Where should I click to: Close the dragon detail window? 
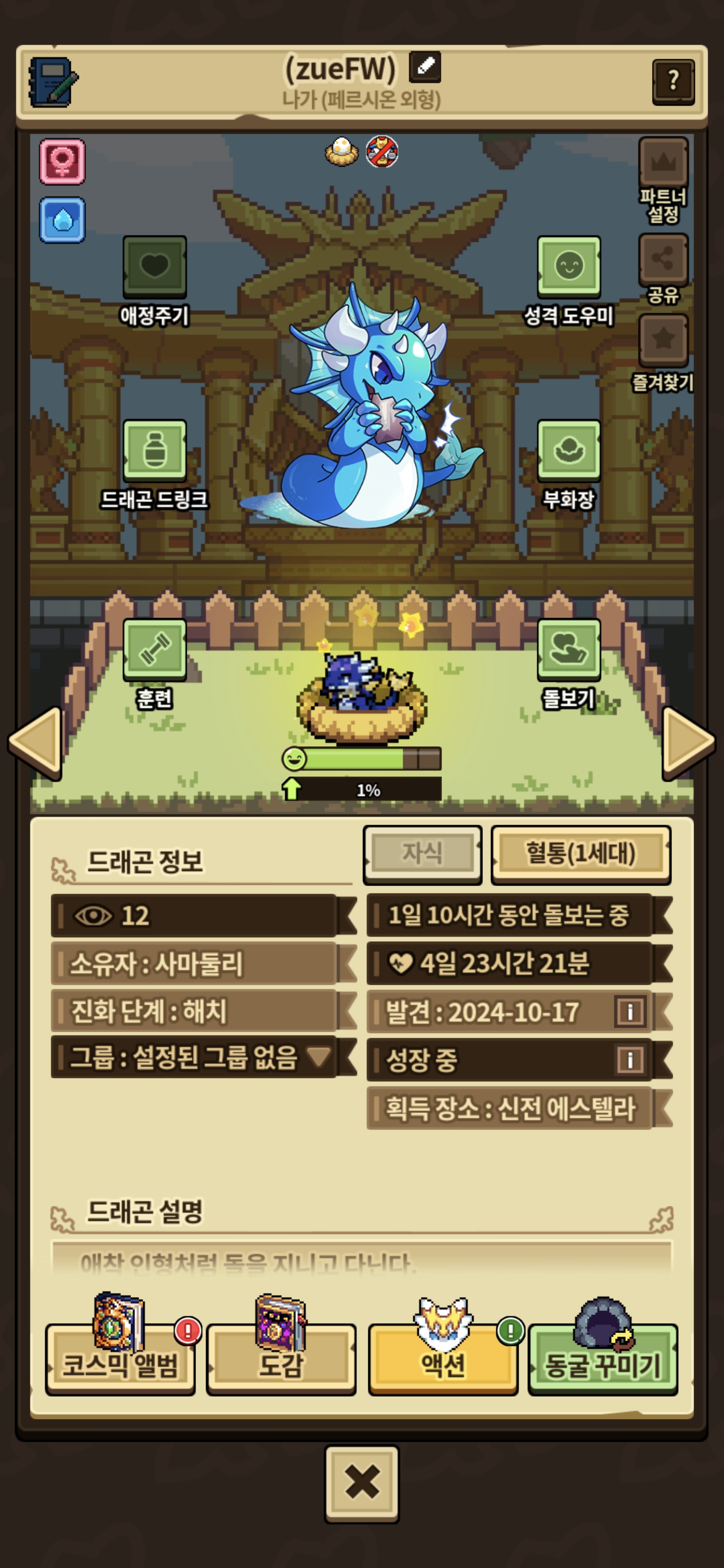tap(361, 1484)
